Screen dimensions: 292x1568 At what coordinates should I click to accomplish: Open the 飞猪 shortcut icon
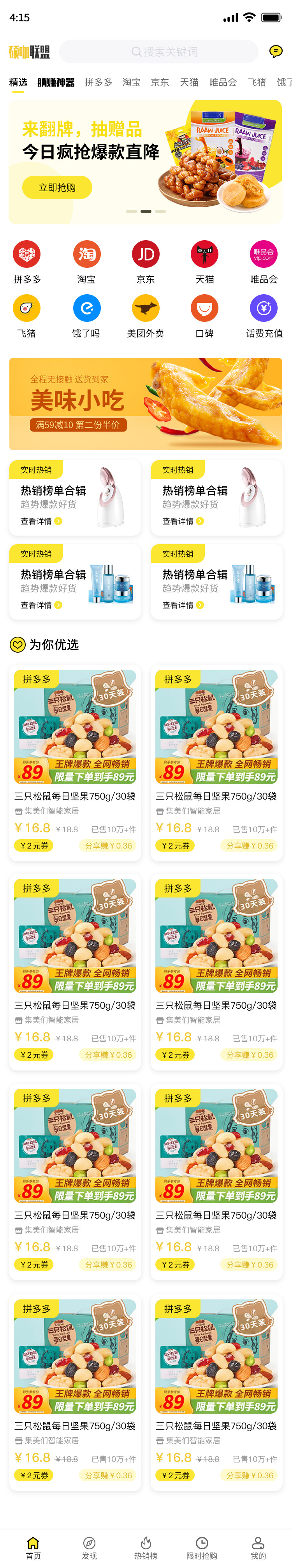click(x=26, y=315)
